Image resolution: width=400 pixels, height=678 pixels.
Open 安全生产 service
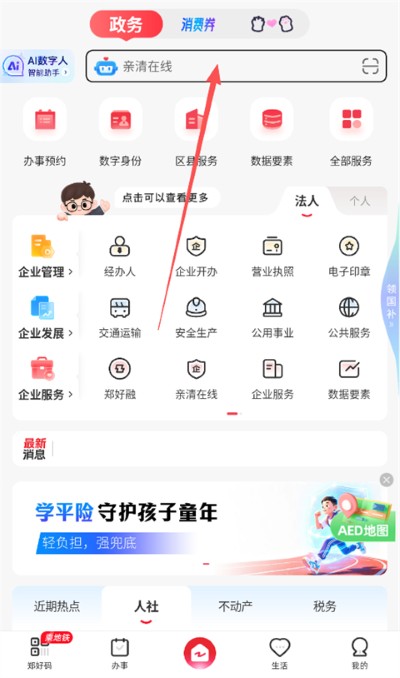pyautogui.click(x=196, y=318)
